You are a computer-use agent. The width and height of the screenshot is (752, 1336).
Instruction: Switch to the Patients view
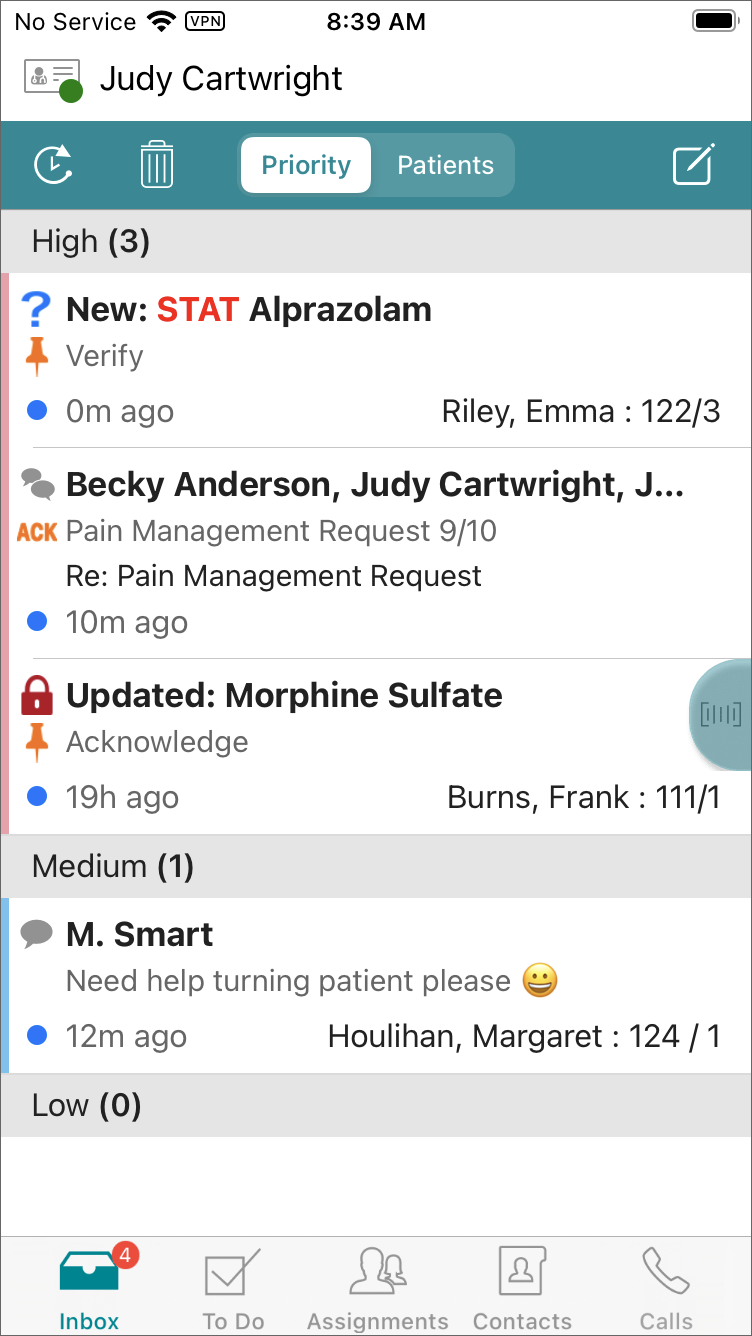445,165
